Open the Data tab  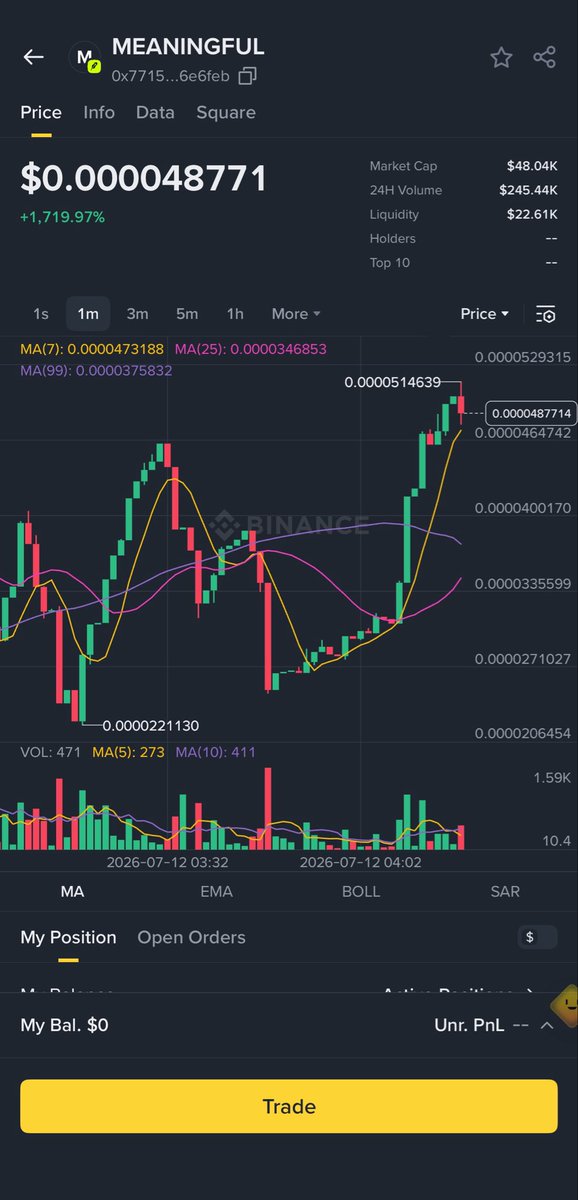[x=155, y=112]
